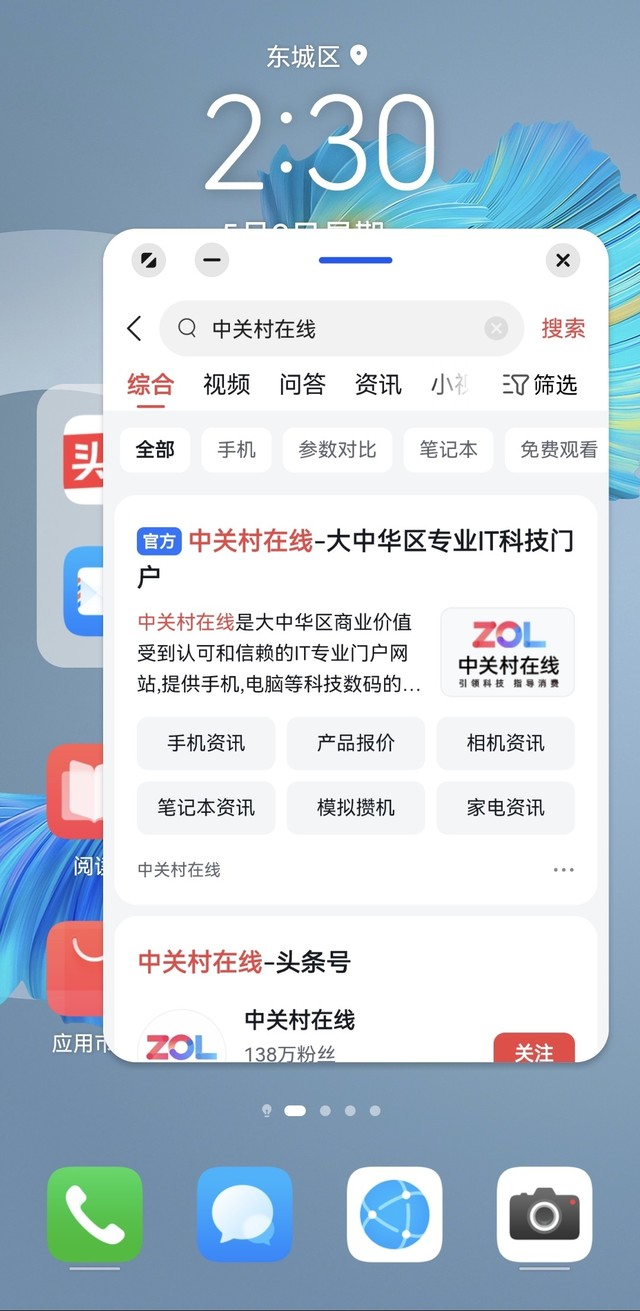
Task: Open the 产品报价 quick link
Action: pos(356,743)
